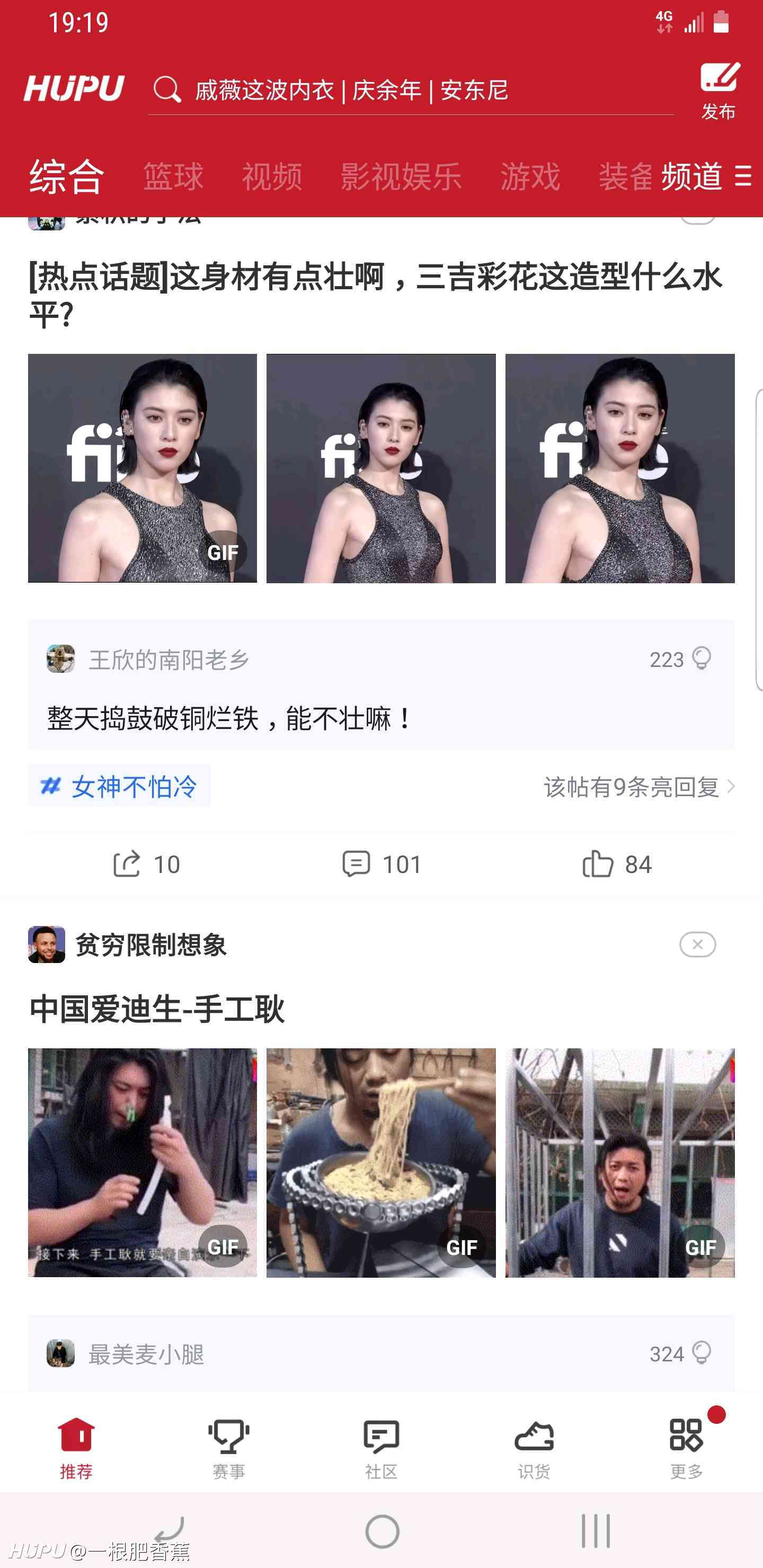Switch to the 视频 tab
The width and height of the screenshot is (763, 1568).
pos(272,176)
